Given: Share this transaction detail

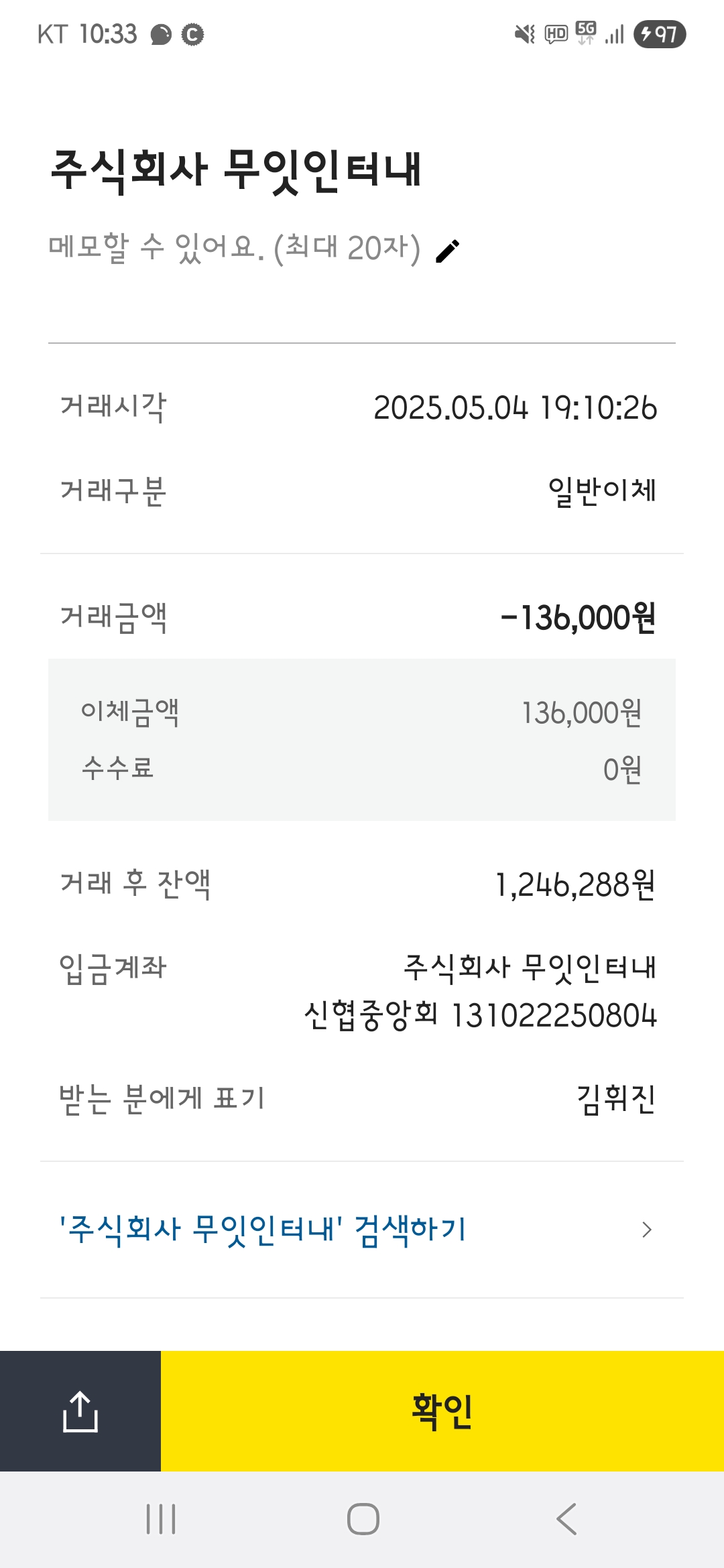Looking at the screenshot, I should click(x=80, y=1411).
